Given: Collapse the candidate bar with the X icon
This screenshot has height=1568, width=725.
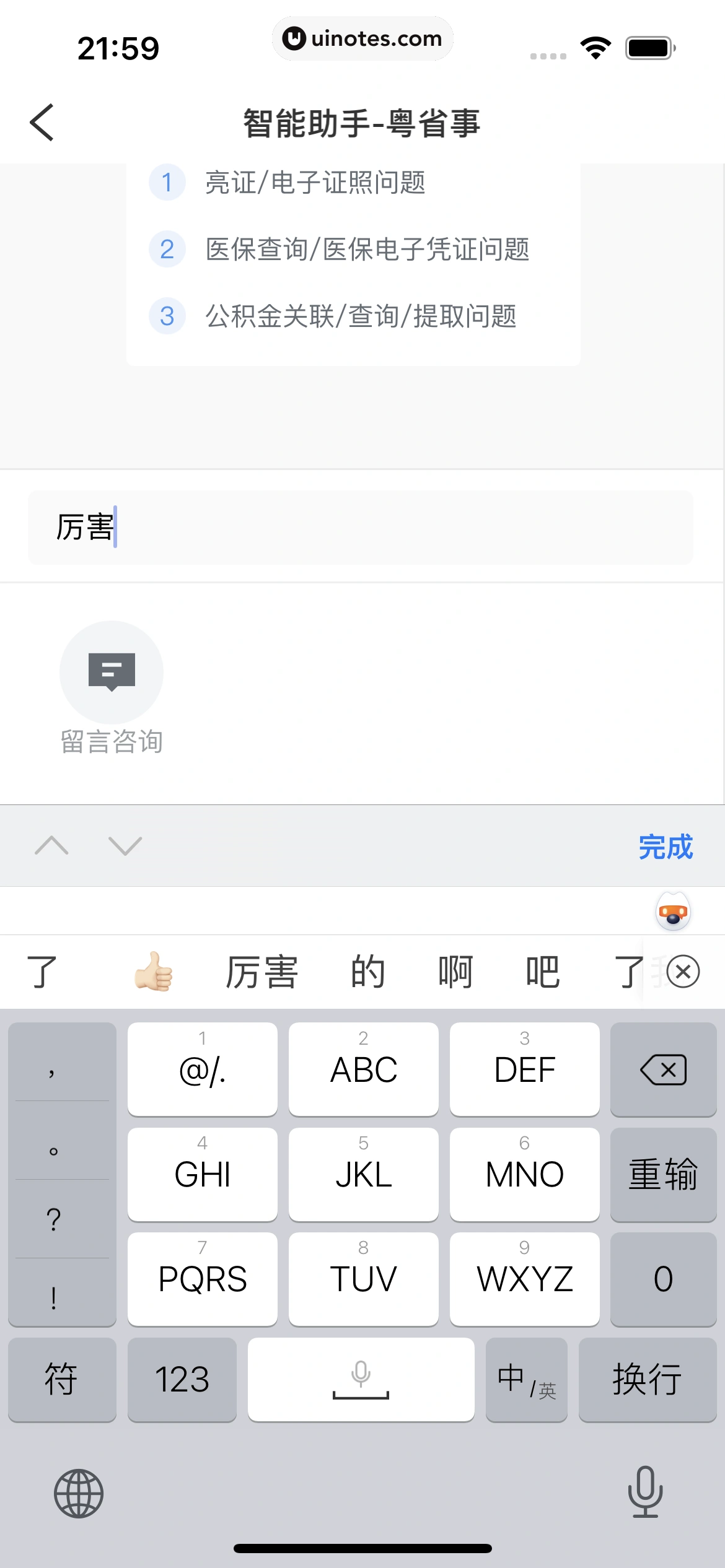Looking at the screenshot, I should click(x=682, y=972).
